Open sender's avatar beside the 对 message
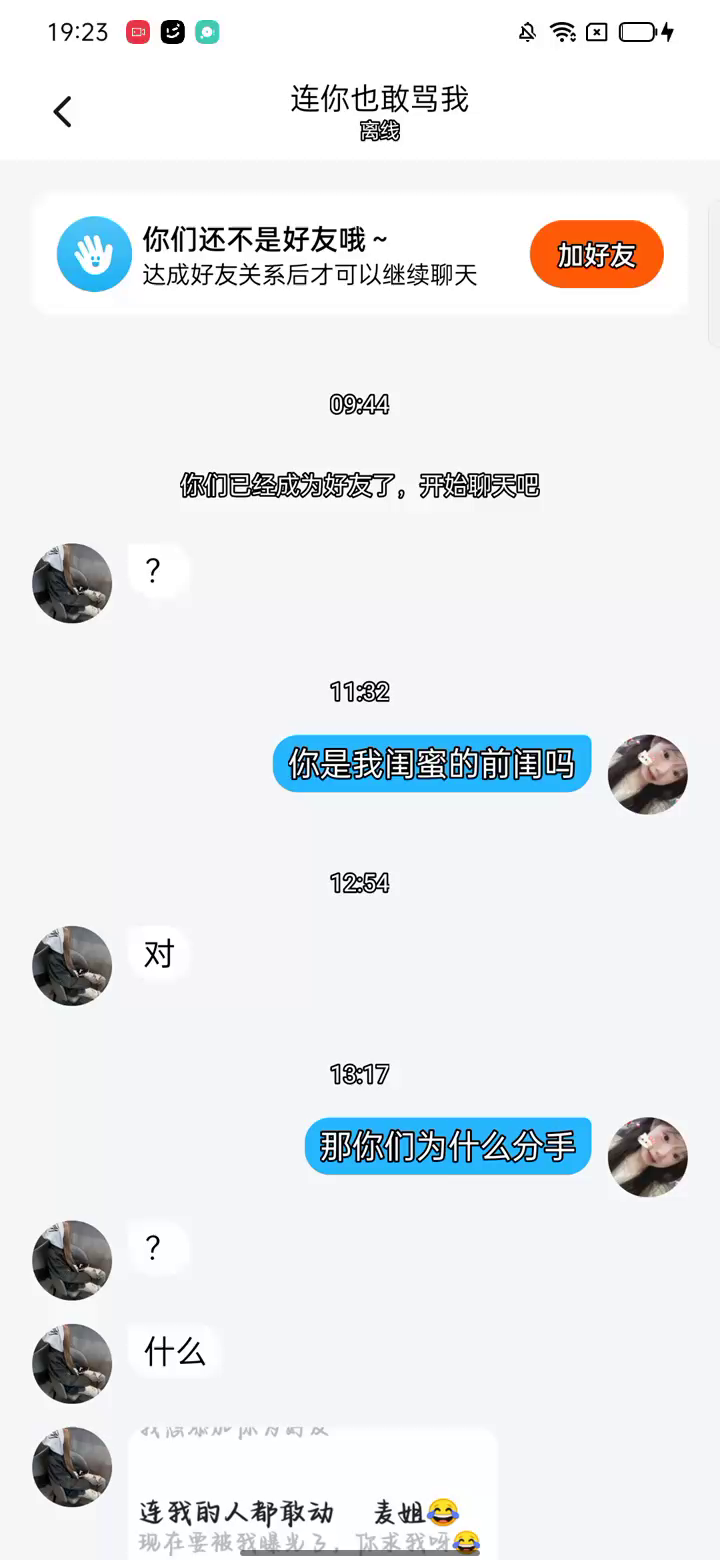 pyautogui.click(x=72, y=965)
